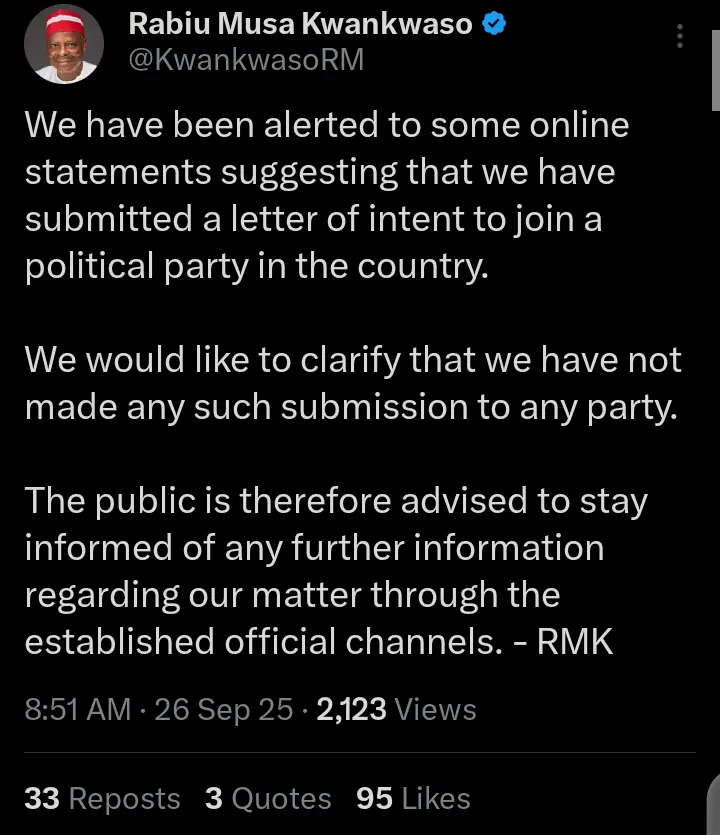The width and height of the screenshot is (720, 835).
Task: See who gave the 95 Likes
Action: 413,798
